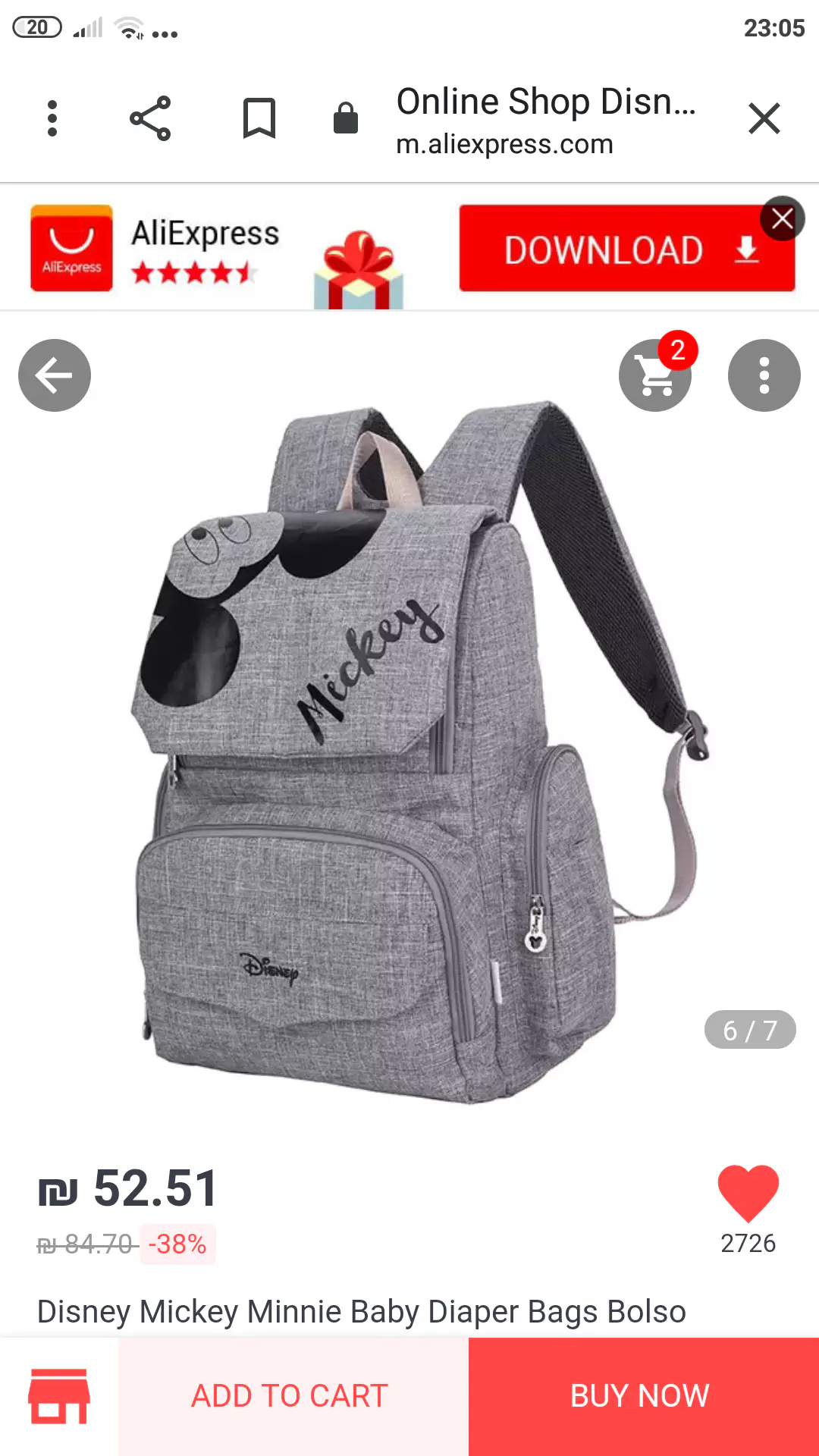Image resolution: width=819 pixels, height=1456 pixels.
Task: Bookmark this web page
Action: tap(259, 118)
